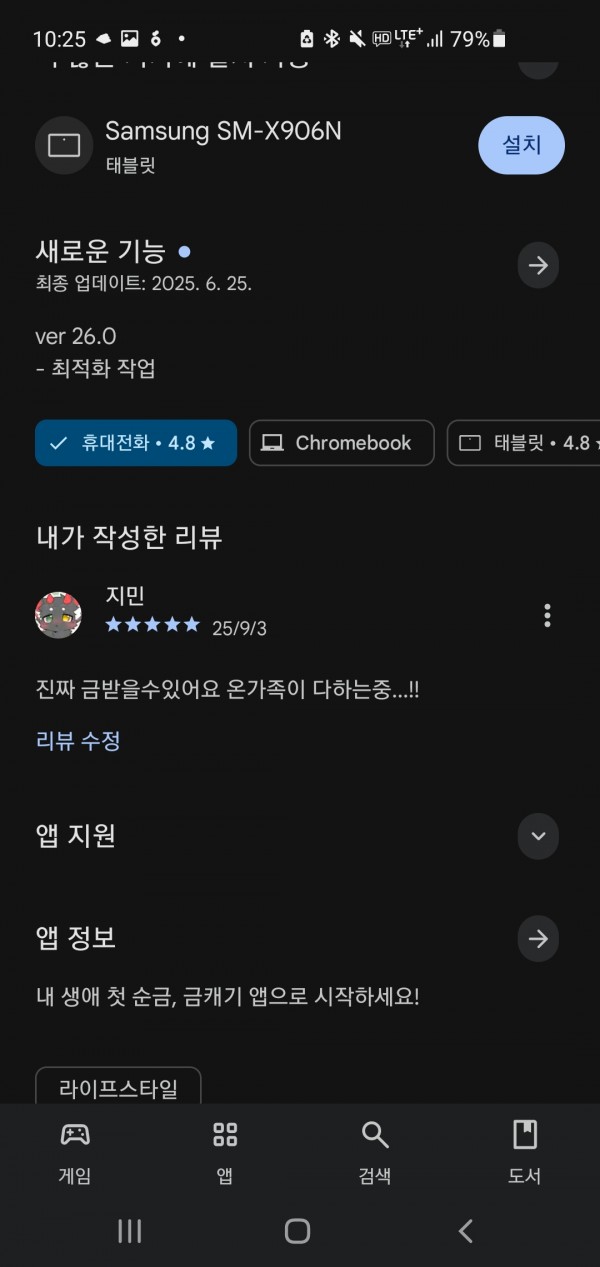
Task: Go to the 검색 tab
Action: coord(375,1153)
